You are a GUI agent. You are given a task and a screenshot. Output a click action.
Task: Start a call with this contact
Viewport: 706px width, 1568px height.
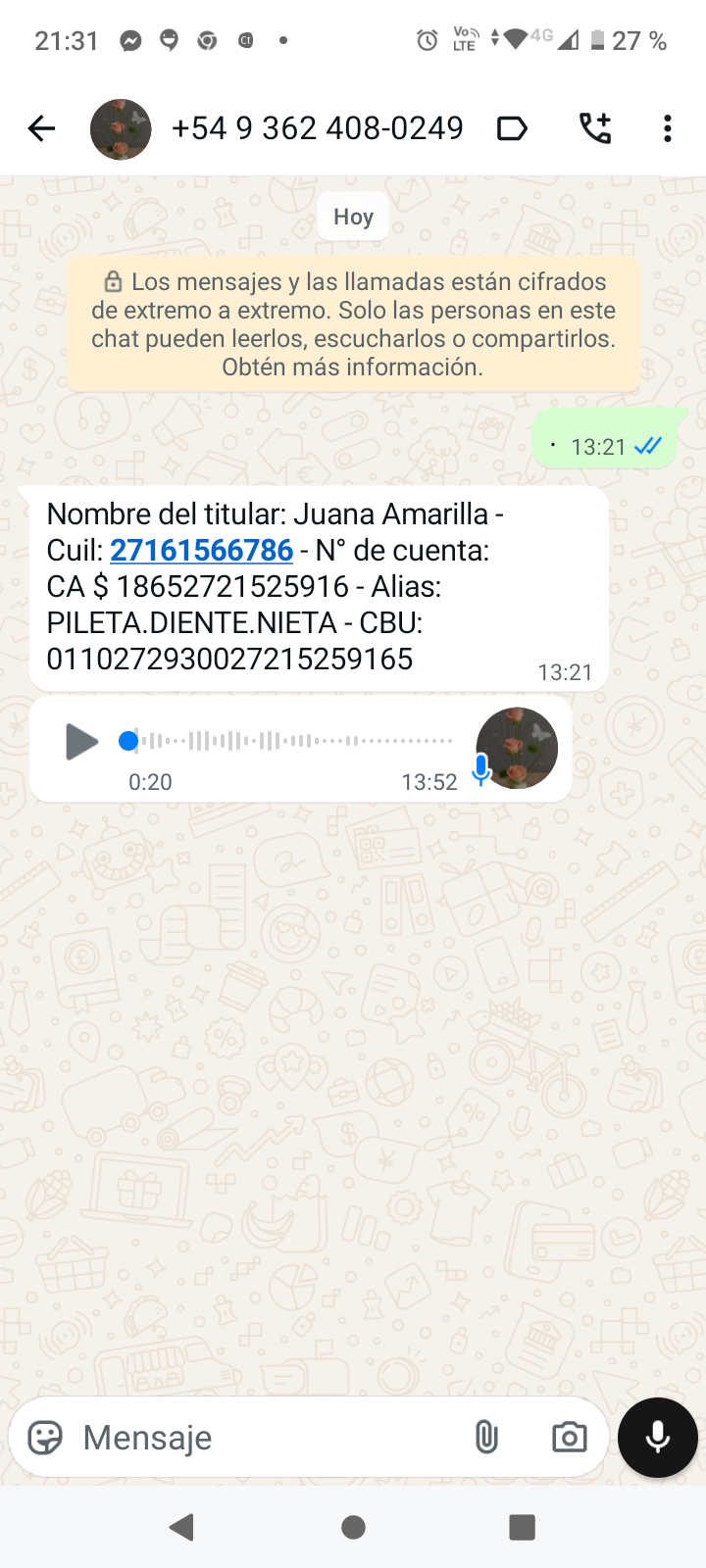594,128
